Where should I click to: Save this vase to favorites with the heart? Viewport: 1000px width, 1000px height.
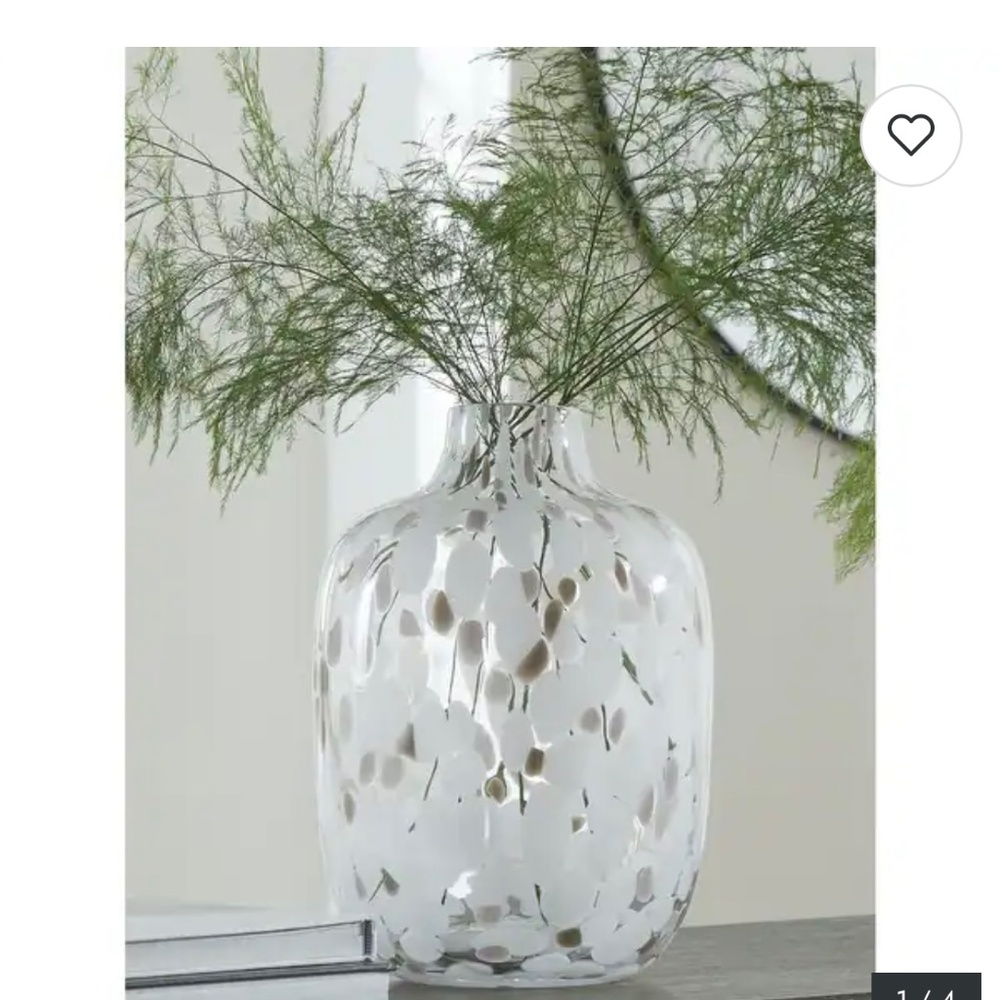point(910,135)
